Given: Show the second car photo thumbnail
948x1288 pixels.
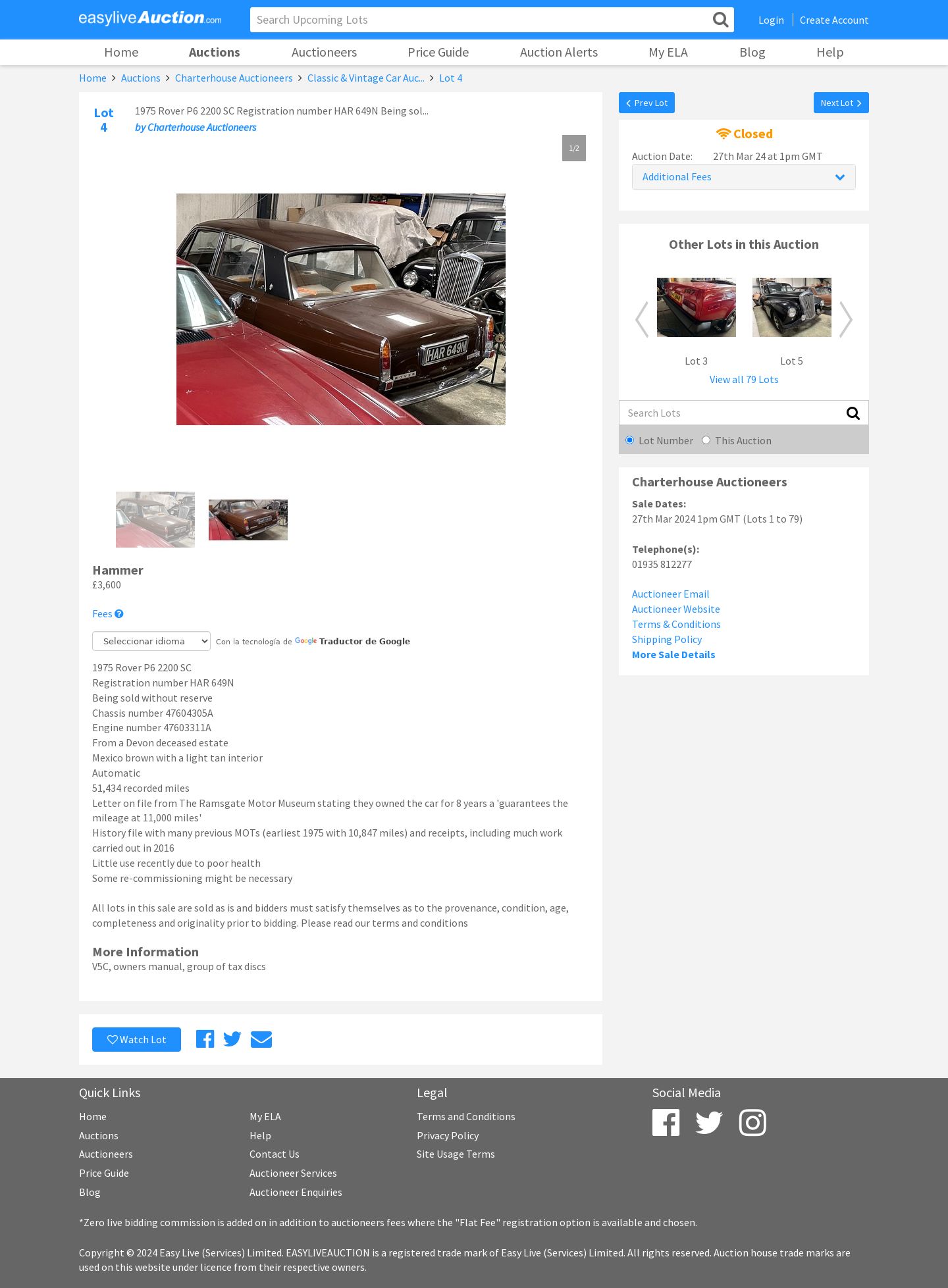Looking at the screenshot, I should (248, 520).
